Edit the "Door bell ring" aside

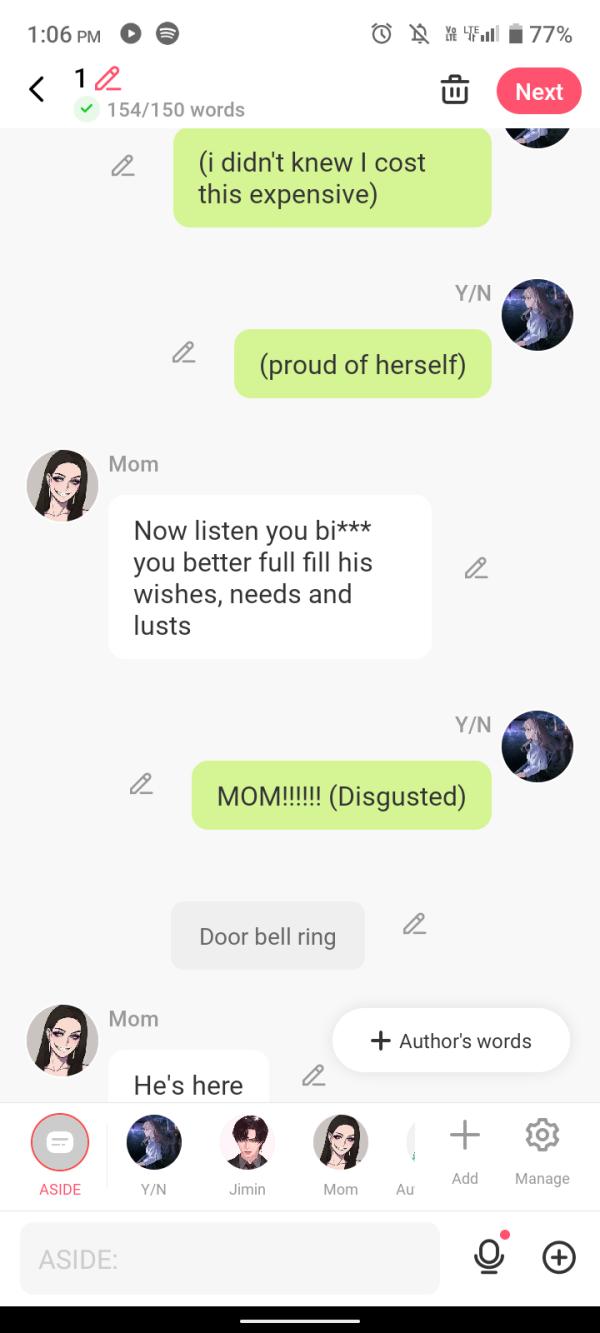click(414, 924)
